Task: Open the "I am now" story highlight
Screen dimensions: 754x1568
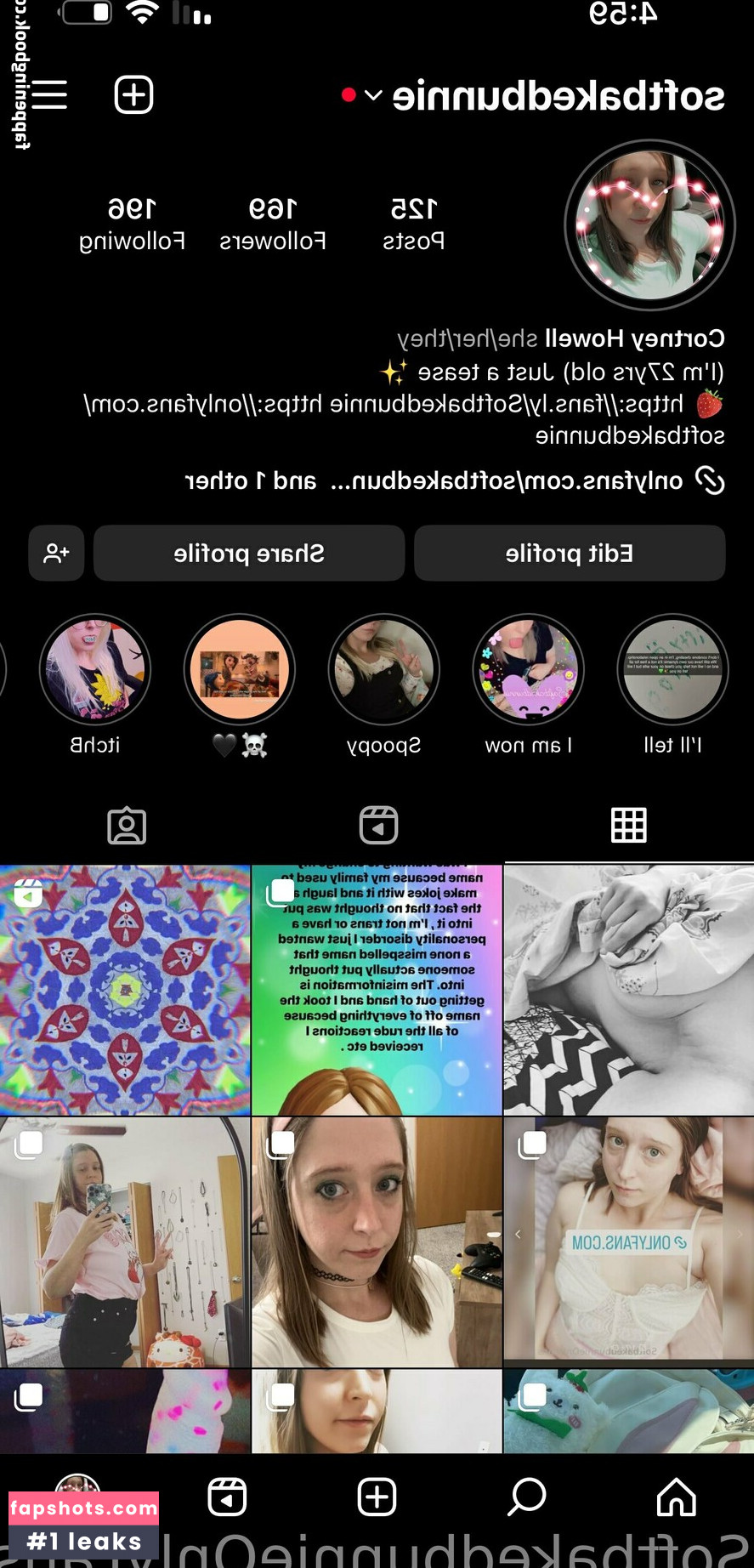Action: (528, 669)
